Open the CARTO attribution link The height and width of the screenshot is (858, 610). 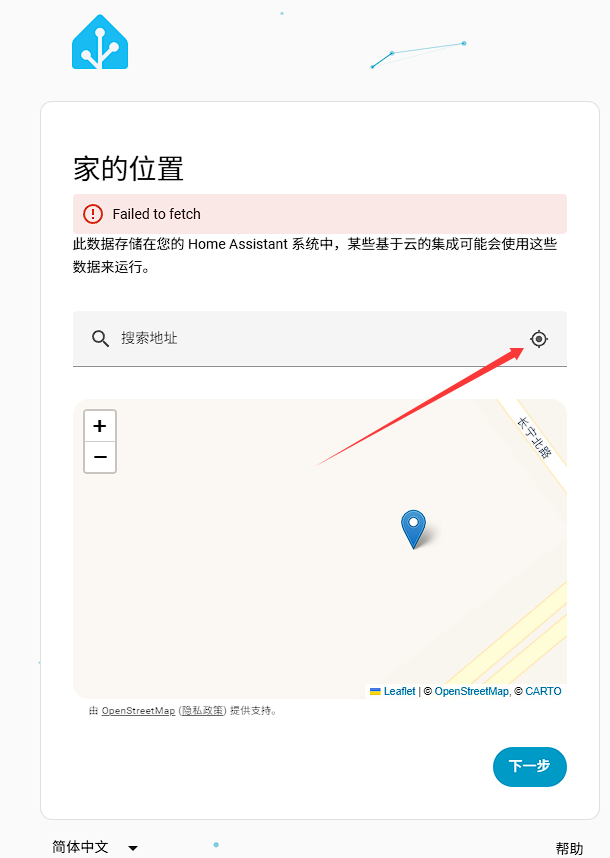543,691
